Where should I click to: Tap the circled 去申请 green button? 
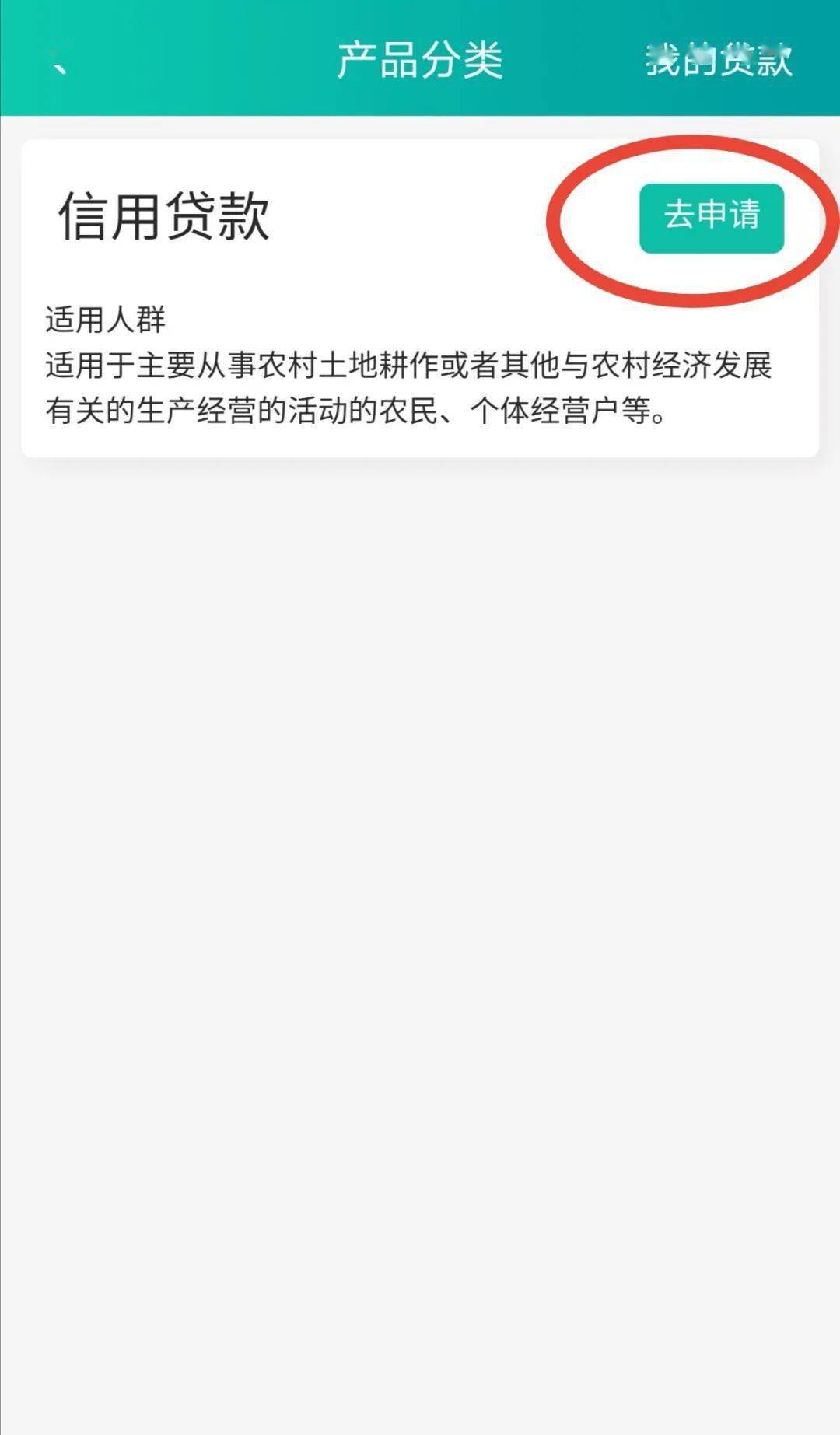(712, 219)
